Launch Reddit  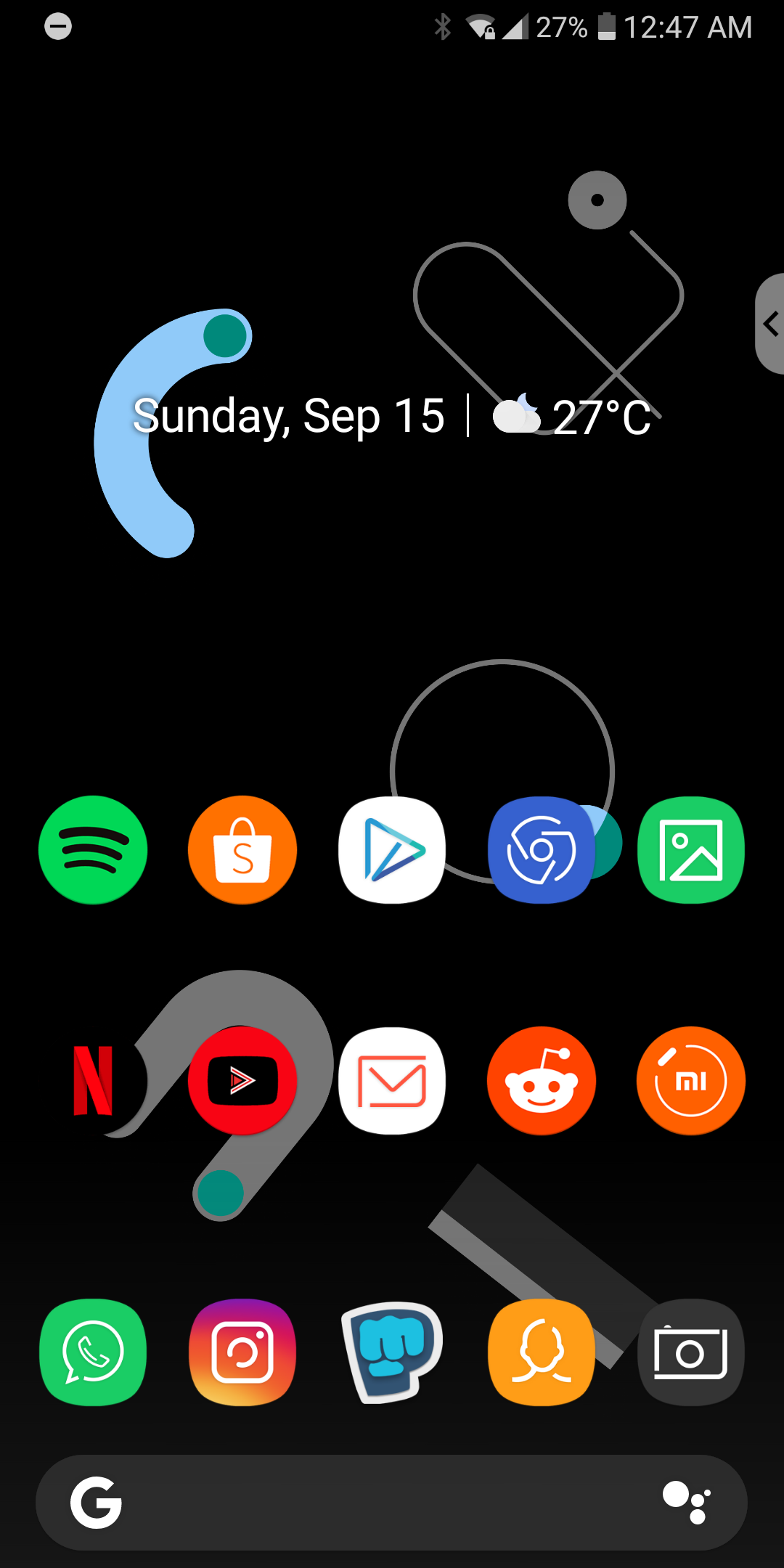[542, 1080]
